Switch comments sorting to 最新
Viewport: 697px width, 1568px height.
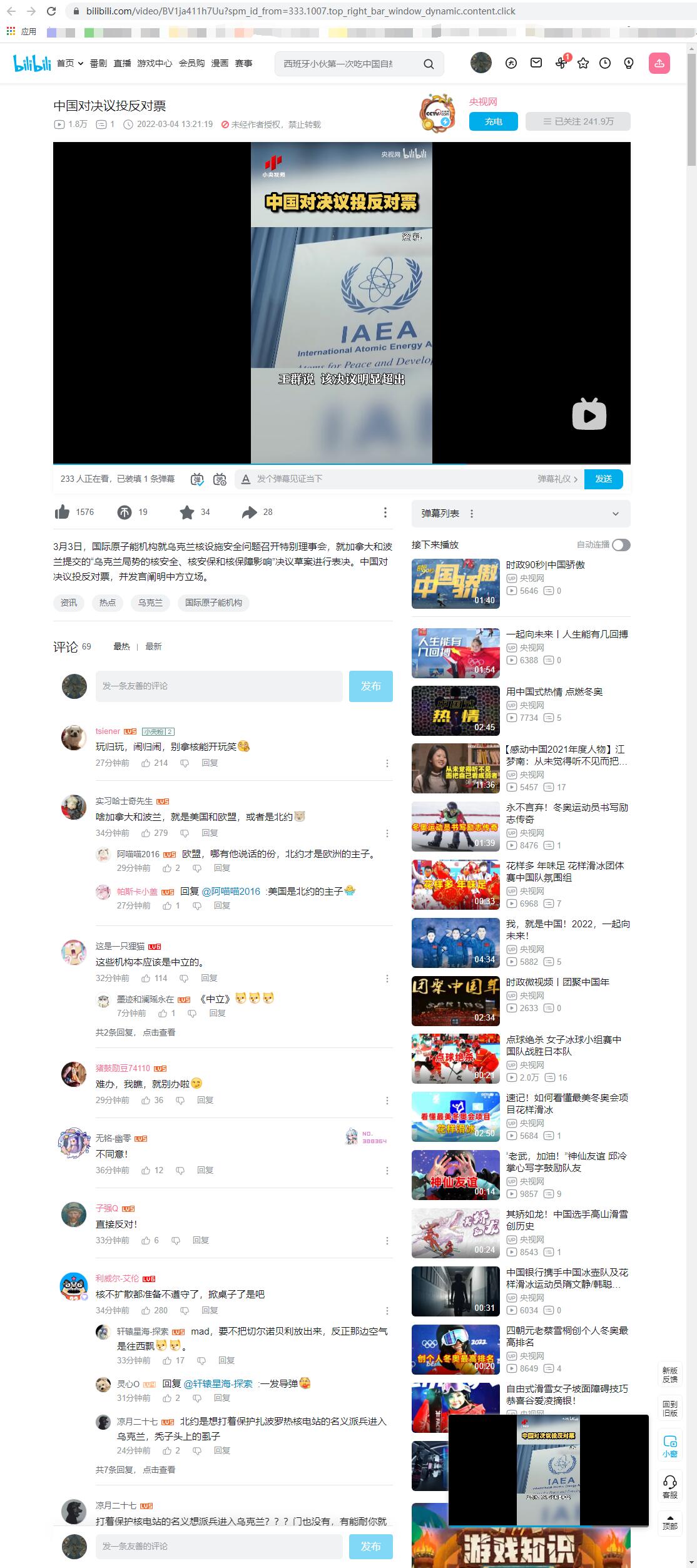tap(153, 646)
